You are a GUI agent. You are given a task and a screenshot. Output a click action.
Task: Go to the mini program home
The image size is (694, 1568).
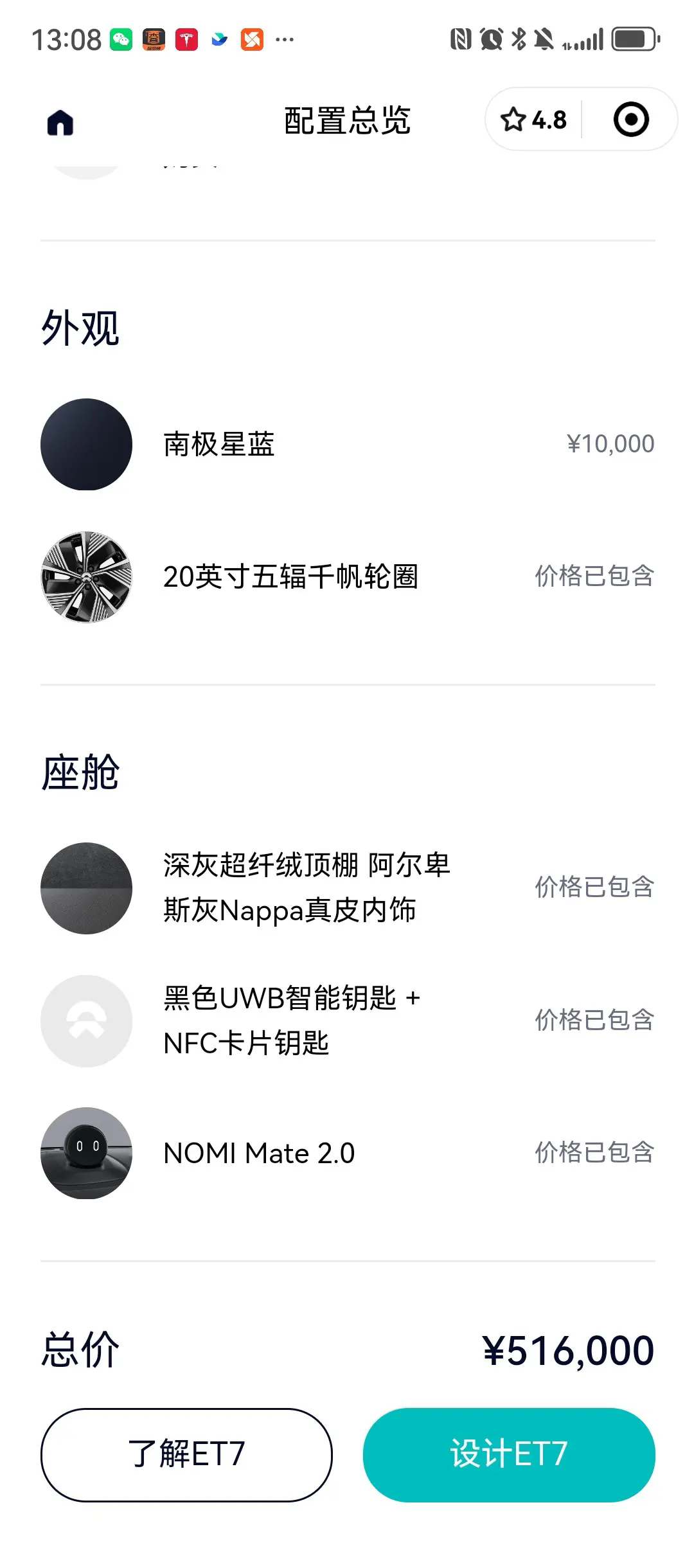pos(60,121)
